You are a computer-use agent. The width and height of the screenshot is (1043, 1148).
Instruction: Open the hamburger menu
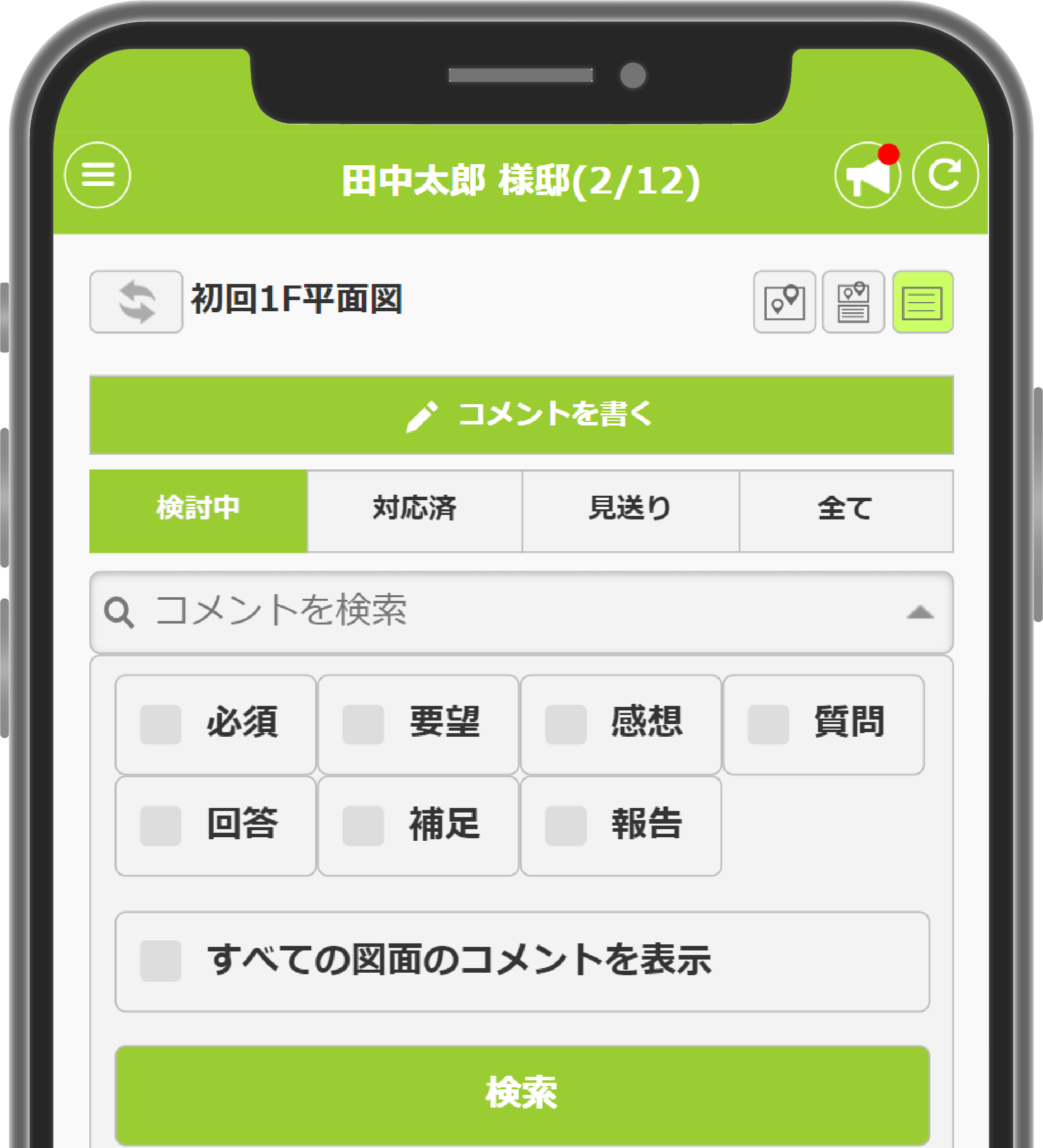click(x=97, y=175)
